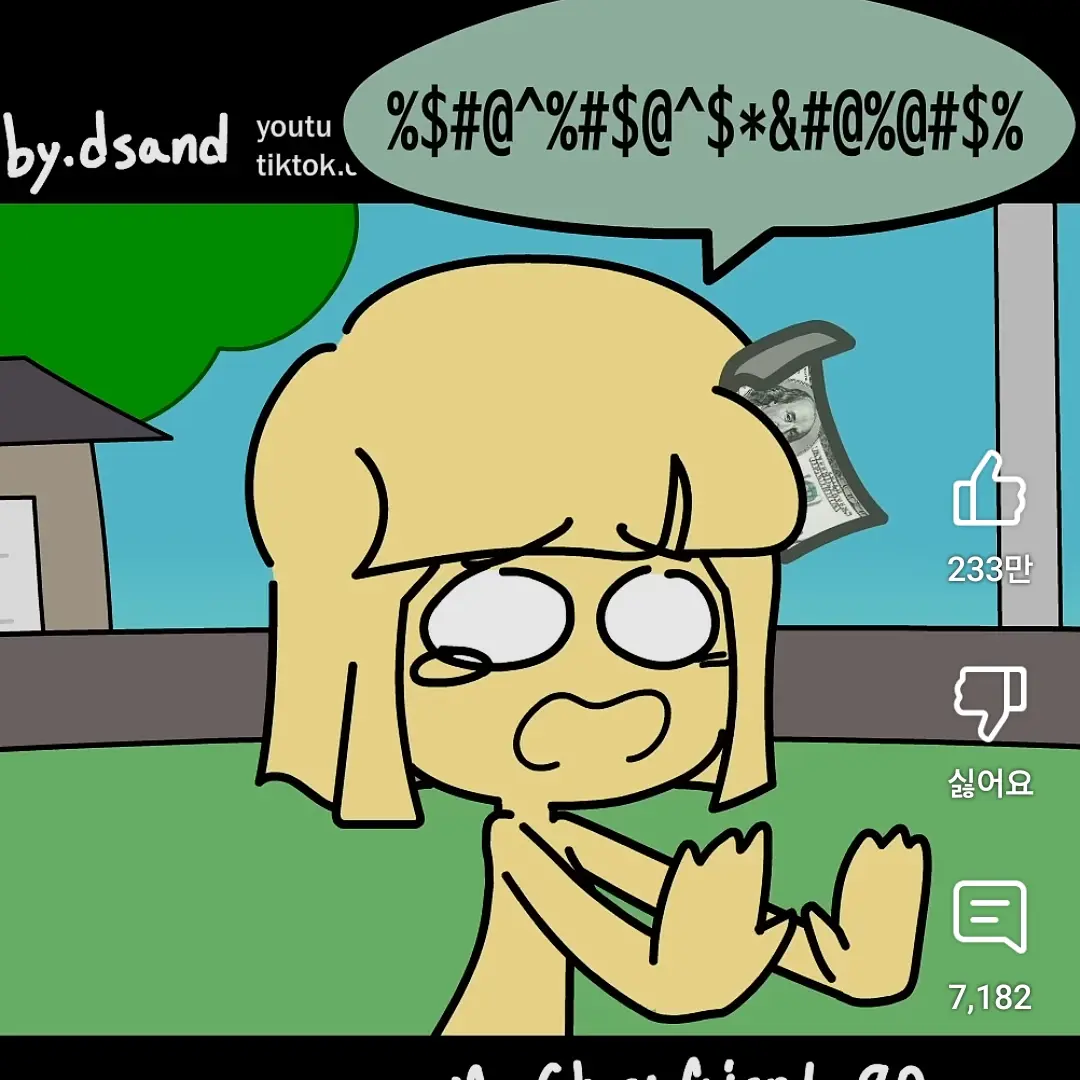Like this Shorts video

coord(989,490)
